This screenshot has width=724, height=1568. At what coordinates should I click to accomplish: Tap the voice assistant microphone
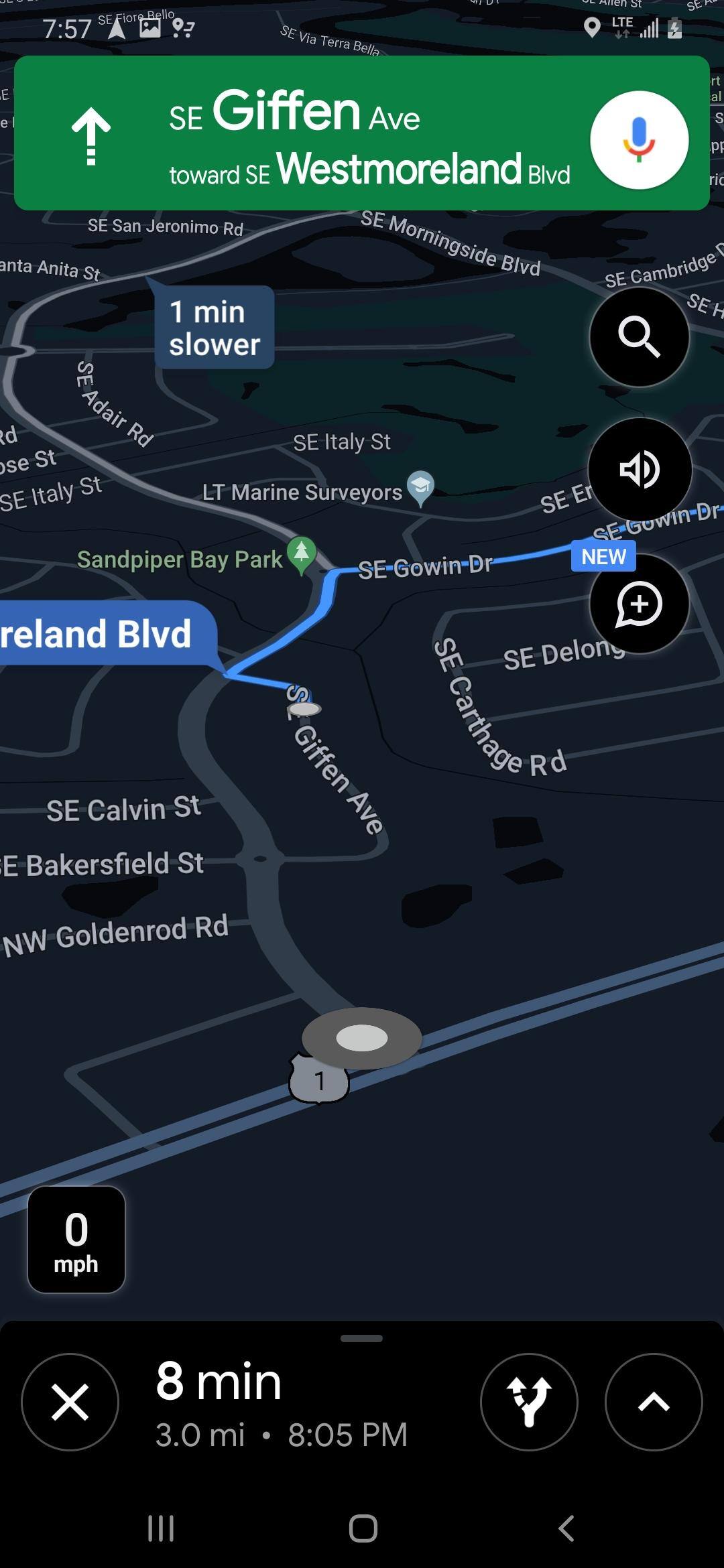(x=639, y=139)
